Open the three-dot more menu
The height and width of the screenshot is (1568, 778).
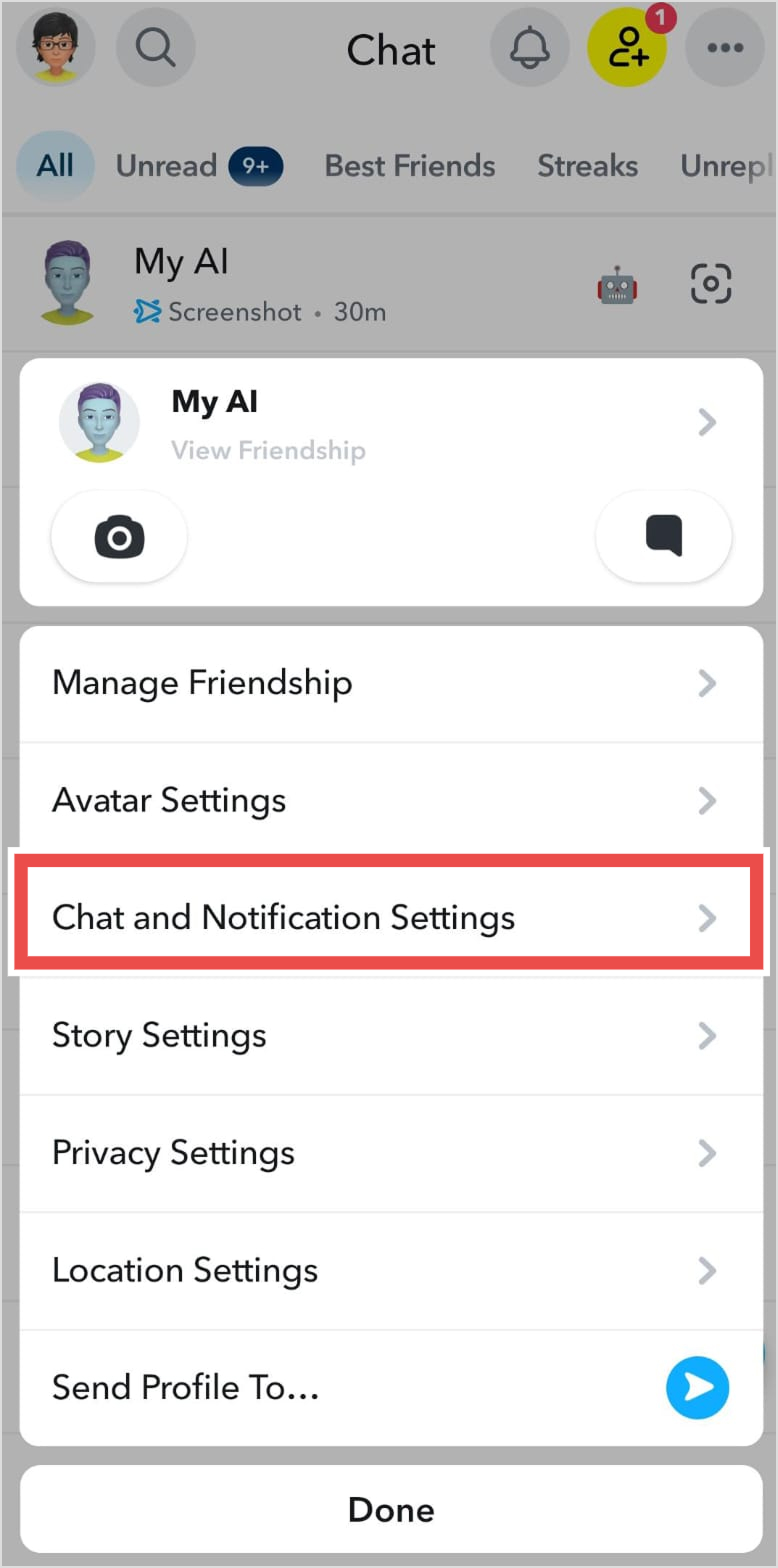[724, 48]
